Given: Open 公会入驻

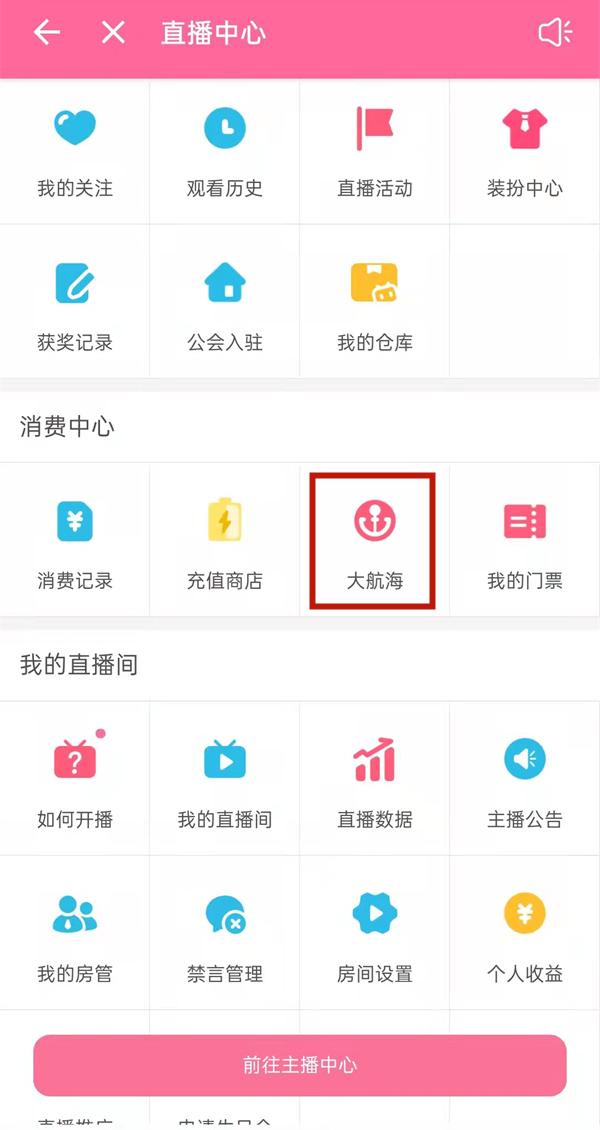Looking at the screenshot, I should click(x=225, y=305).
